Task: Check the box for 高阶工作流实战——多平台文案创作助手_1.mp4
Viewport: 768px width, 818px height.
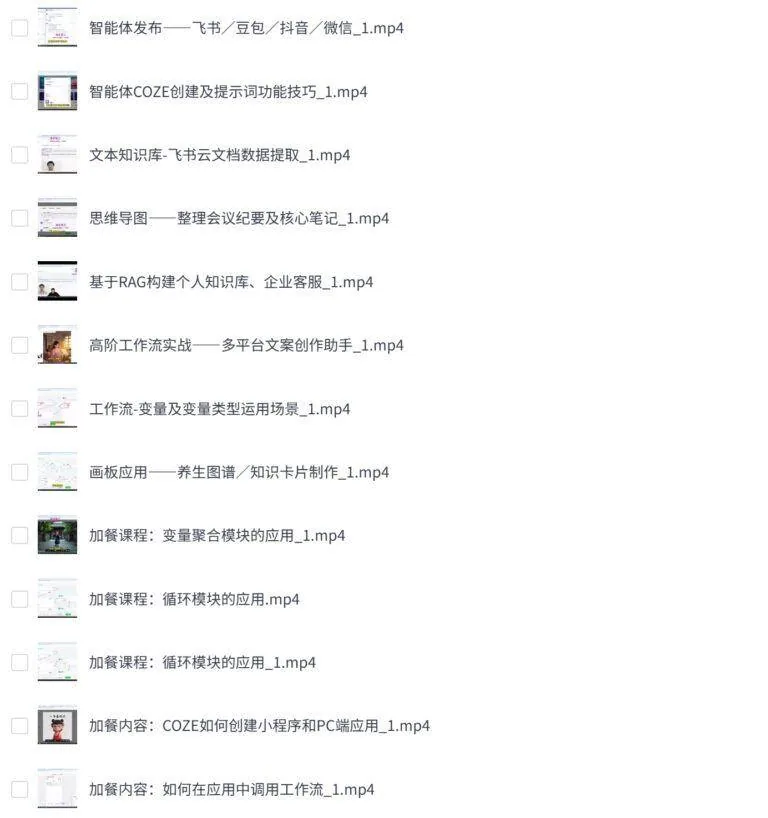Action: point(19,345)
